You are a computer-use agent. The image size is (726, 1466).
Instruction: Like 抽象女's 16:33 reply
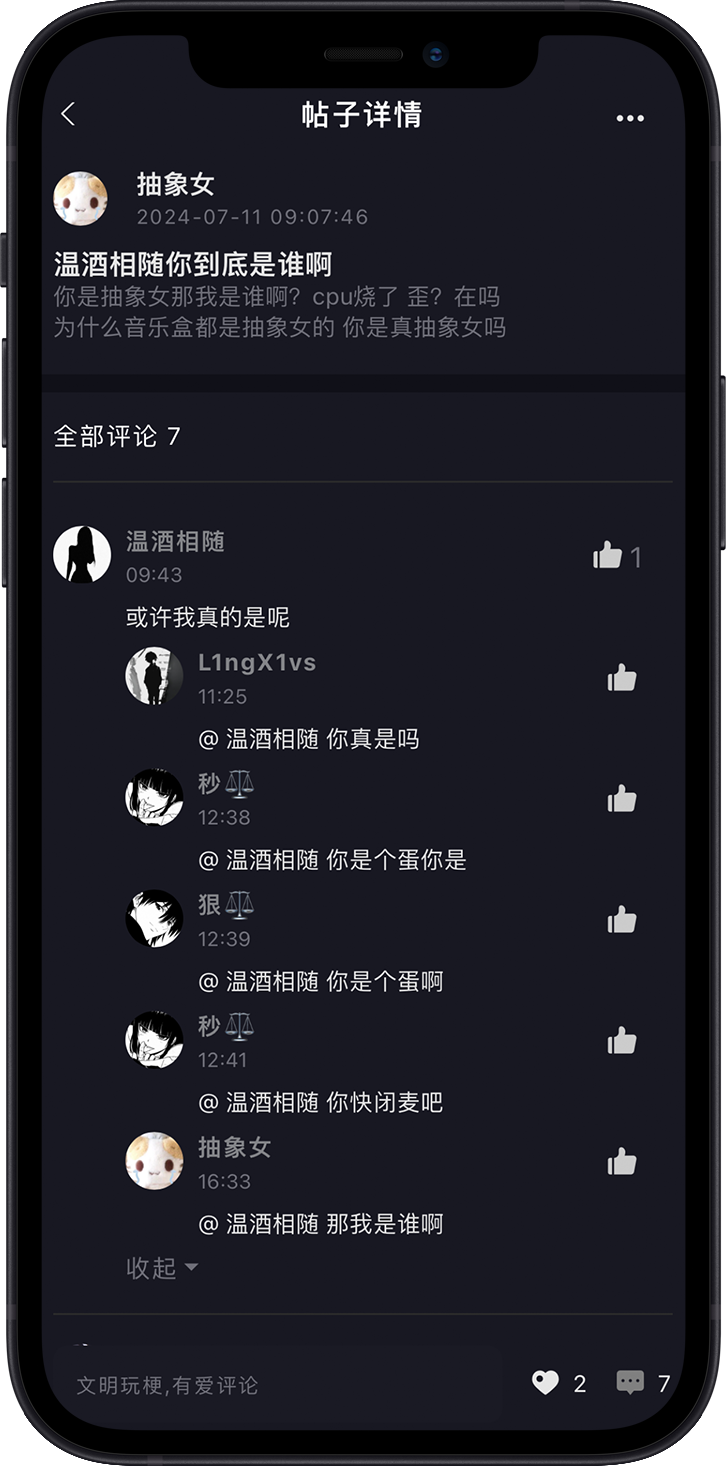[622, 1161]
